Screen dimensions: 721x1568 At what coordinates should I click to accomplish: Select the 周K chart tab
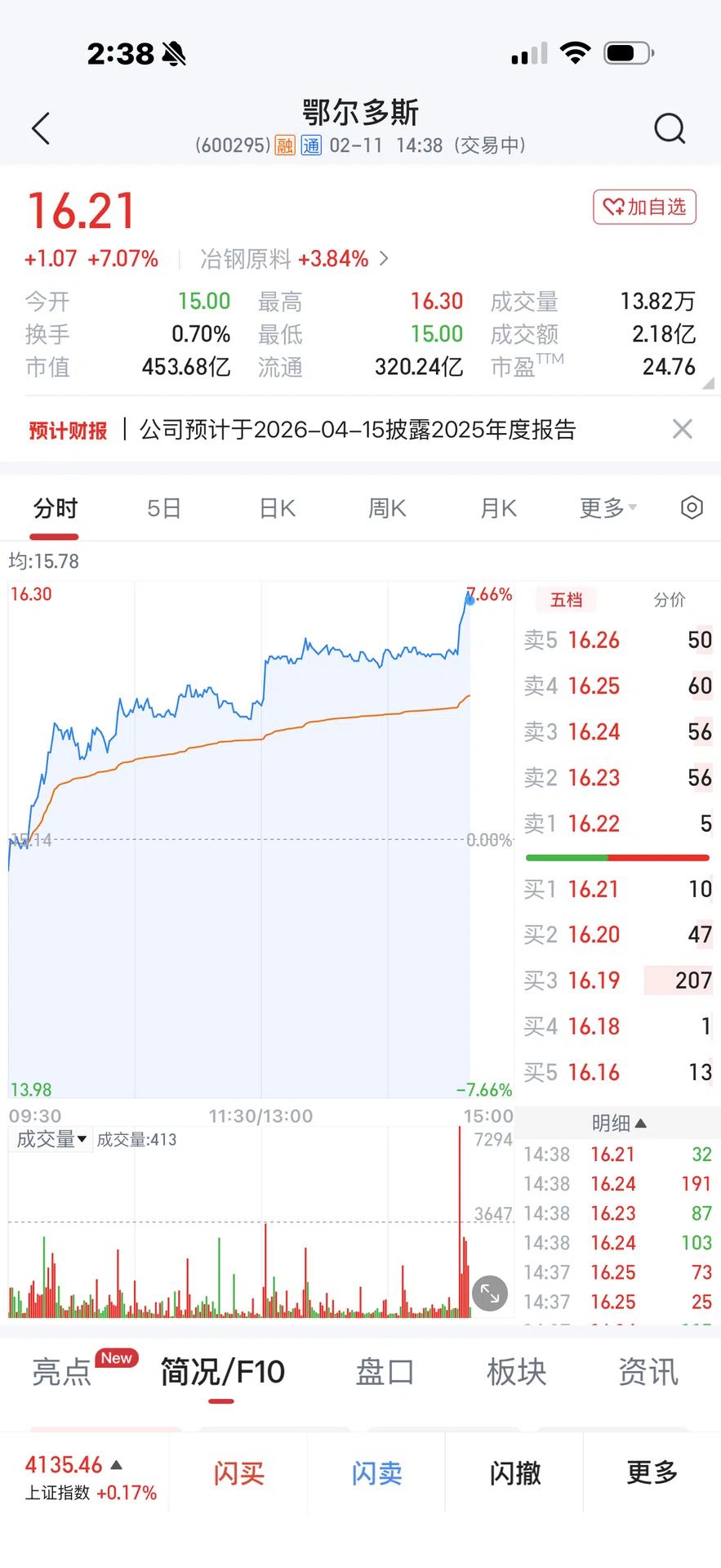point(386,508)
